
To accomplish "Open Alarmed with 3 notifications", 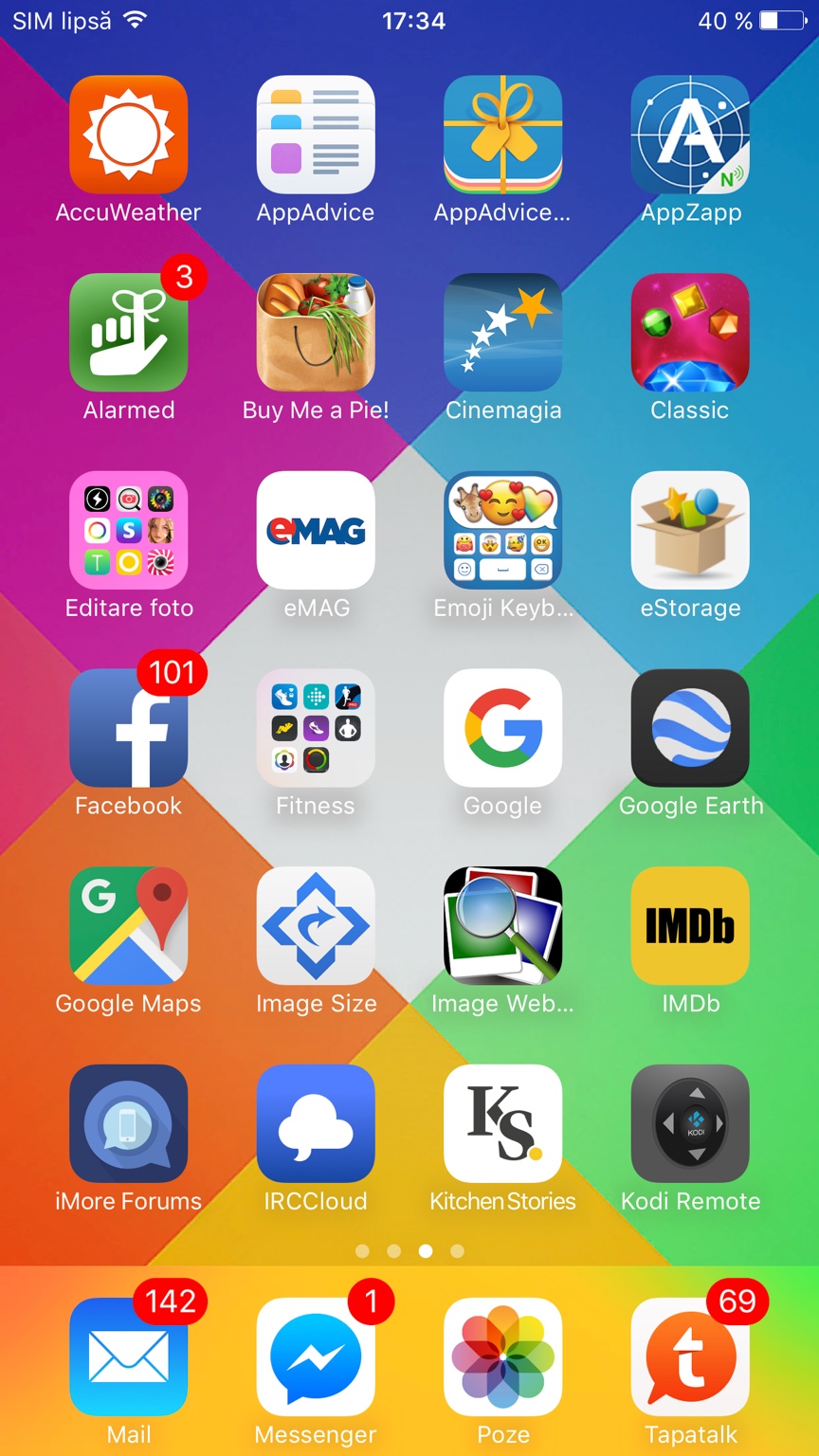I will point(128,333).
